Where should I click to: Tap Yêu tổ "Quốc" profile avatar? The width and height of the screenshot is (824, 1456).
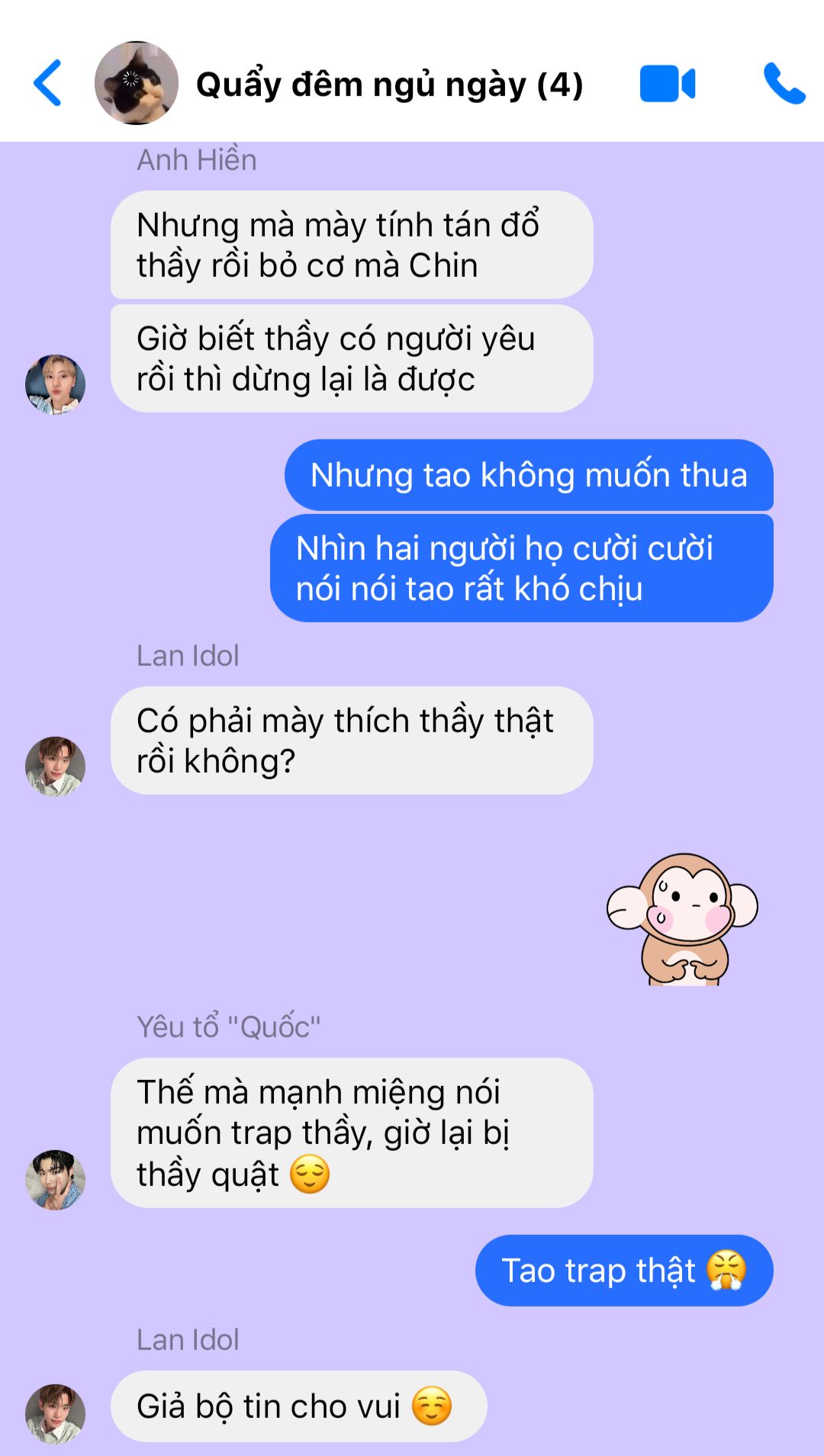(55, 1179)
